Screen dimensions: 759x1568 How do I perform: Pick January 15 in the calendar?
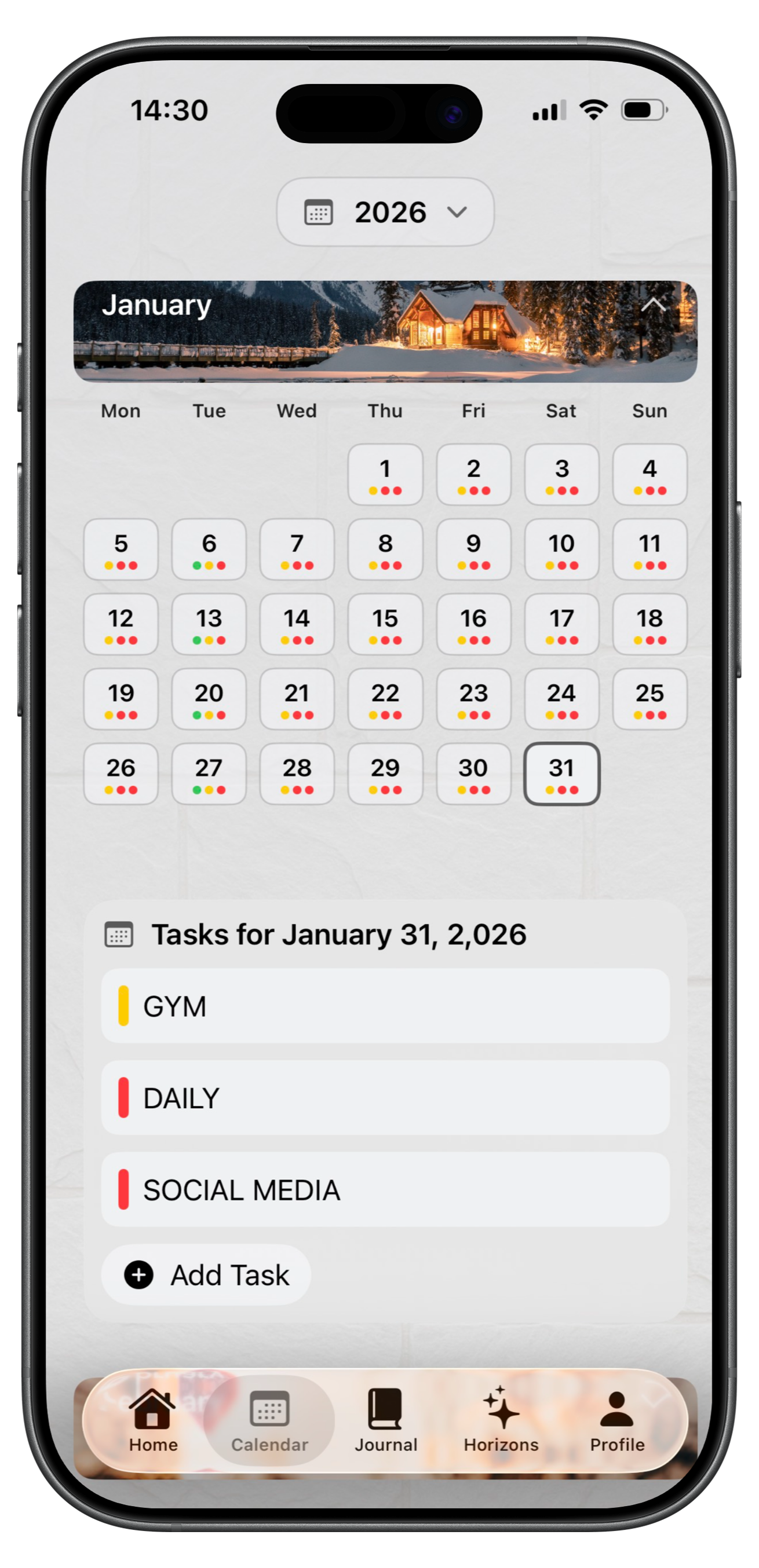[385, 624]
